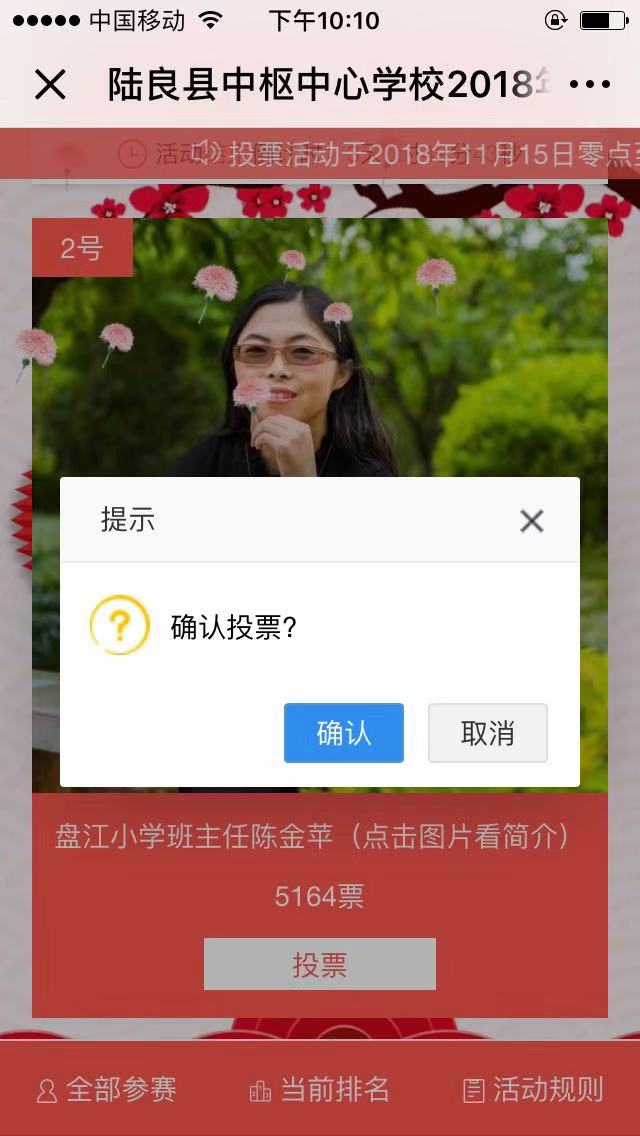Open the three-dot more options menu
Screen dimensions: 640x1136
pos(588,85)
